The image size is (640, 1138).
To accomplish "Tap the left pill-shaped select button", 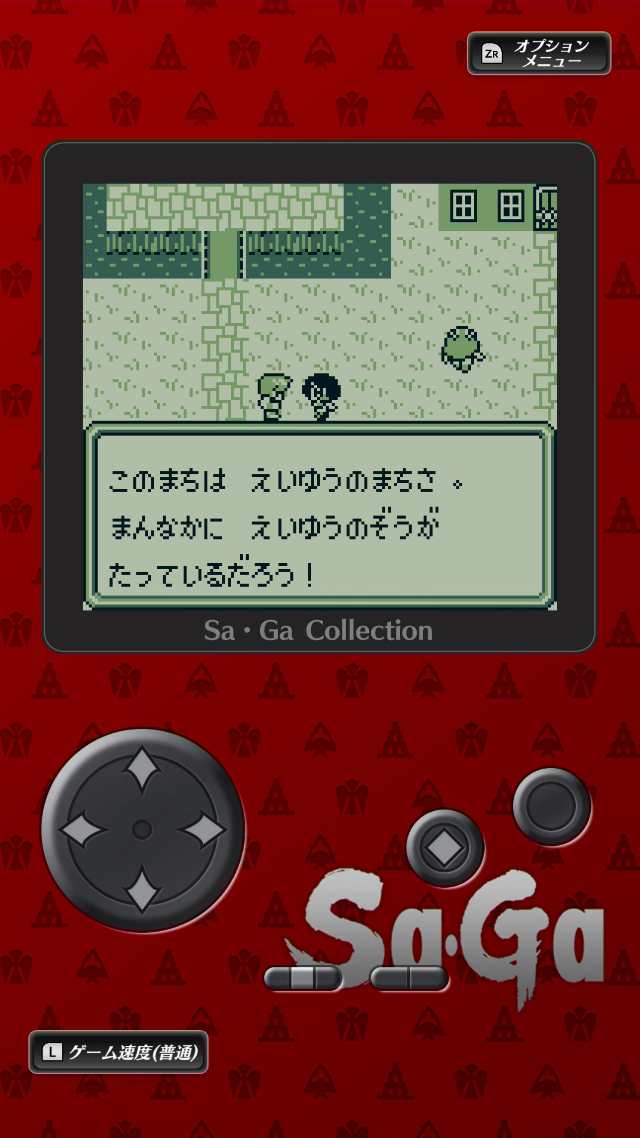I will (x=303, y=977).
